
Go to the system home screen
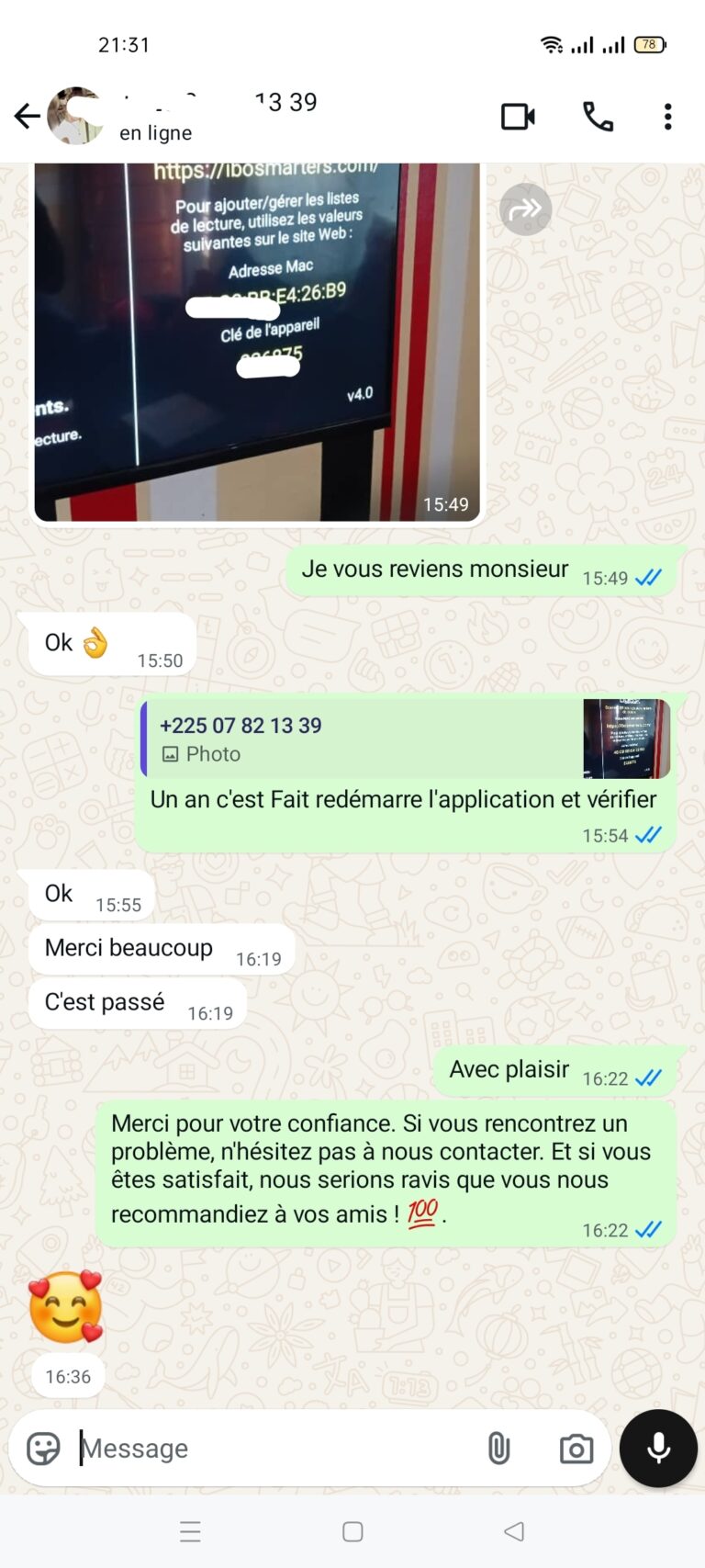[352, 1531]
